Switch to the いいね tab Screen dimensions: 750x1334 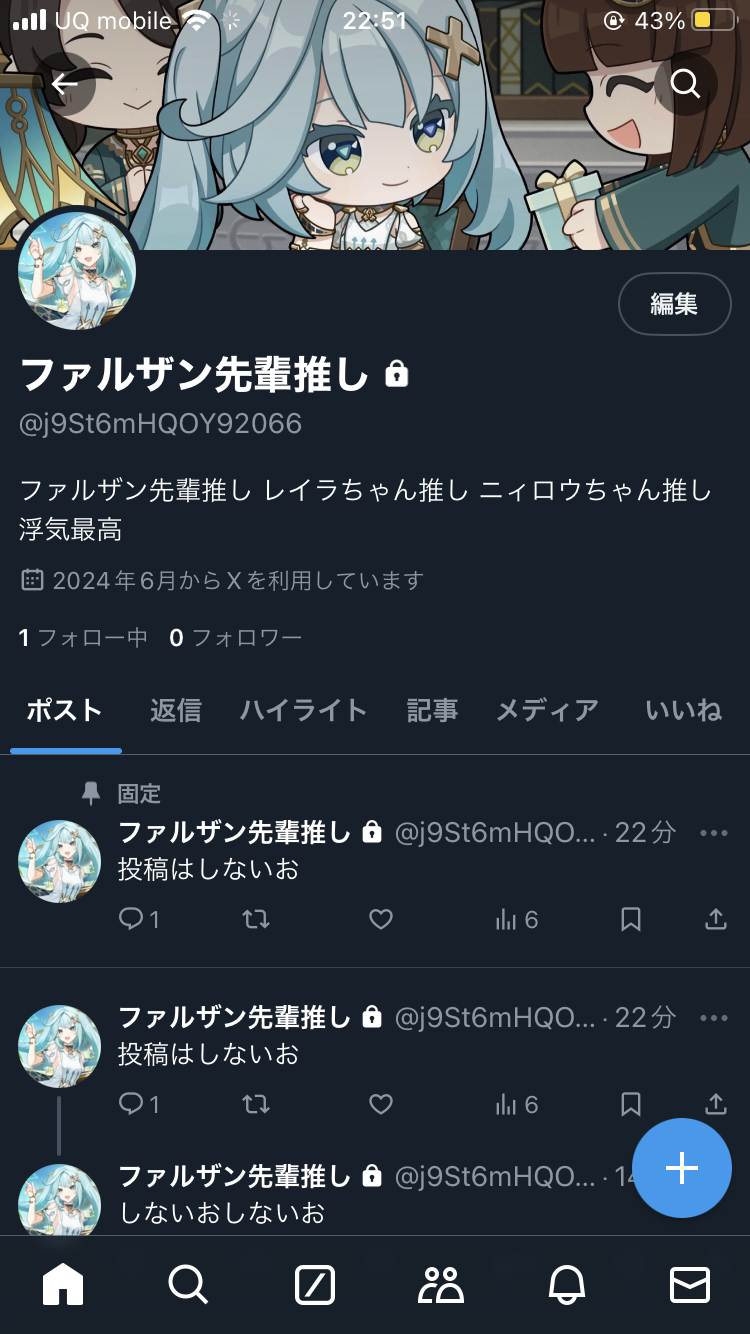tap(684, 710)
